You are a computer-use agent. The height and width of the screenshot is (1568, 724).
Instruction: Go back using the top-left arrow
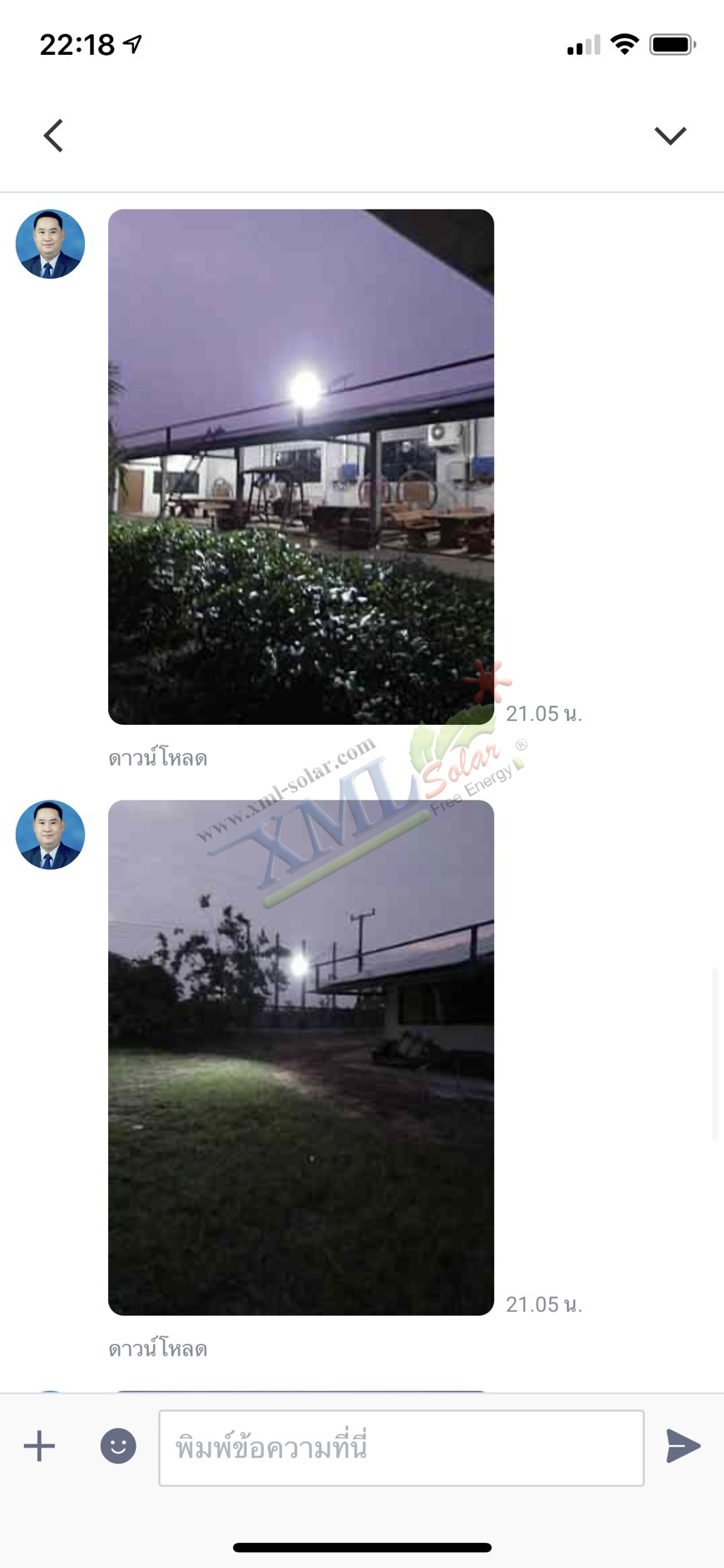(x=53, y=136)
